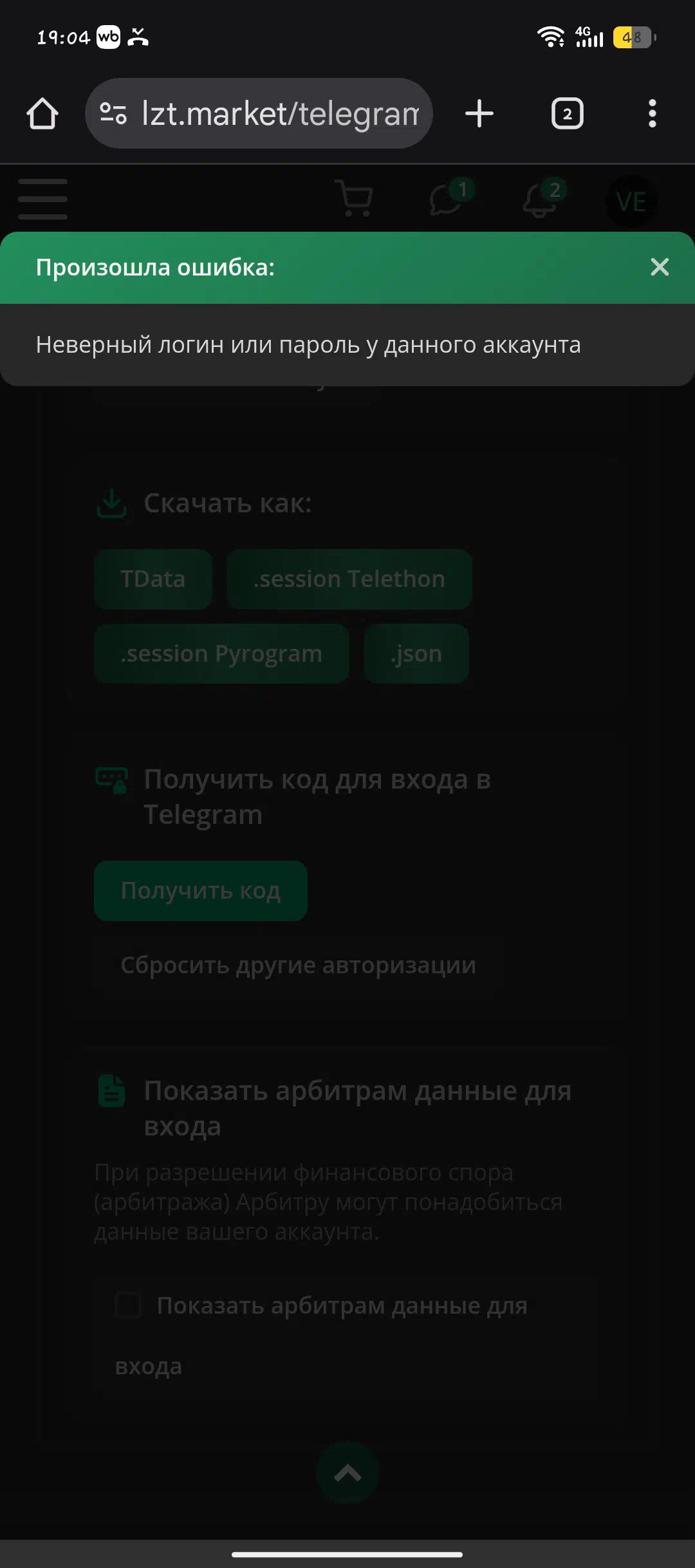Check Показать арбитрам данные для входа

127,1305
